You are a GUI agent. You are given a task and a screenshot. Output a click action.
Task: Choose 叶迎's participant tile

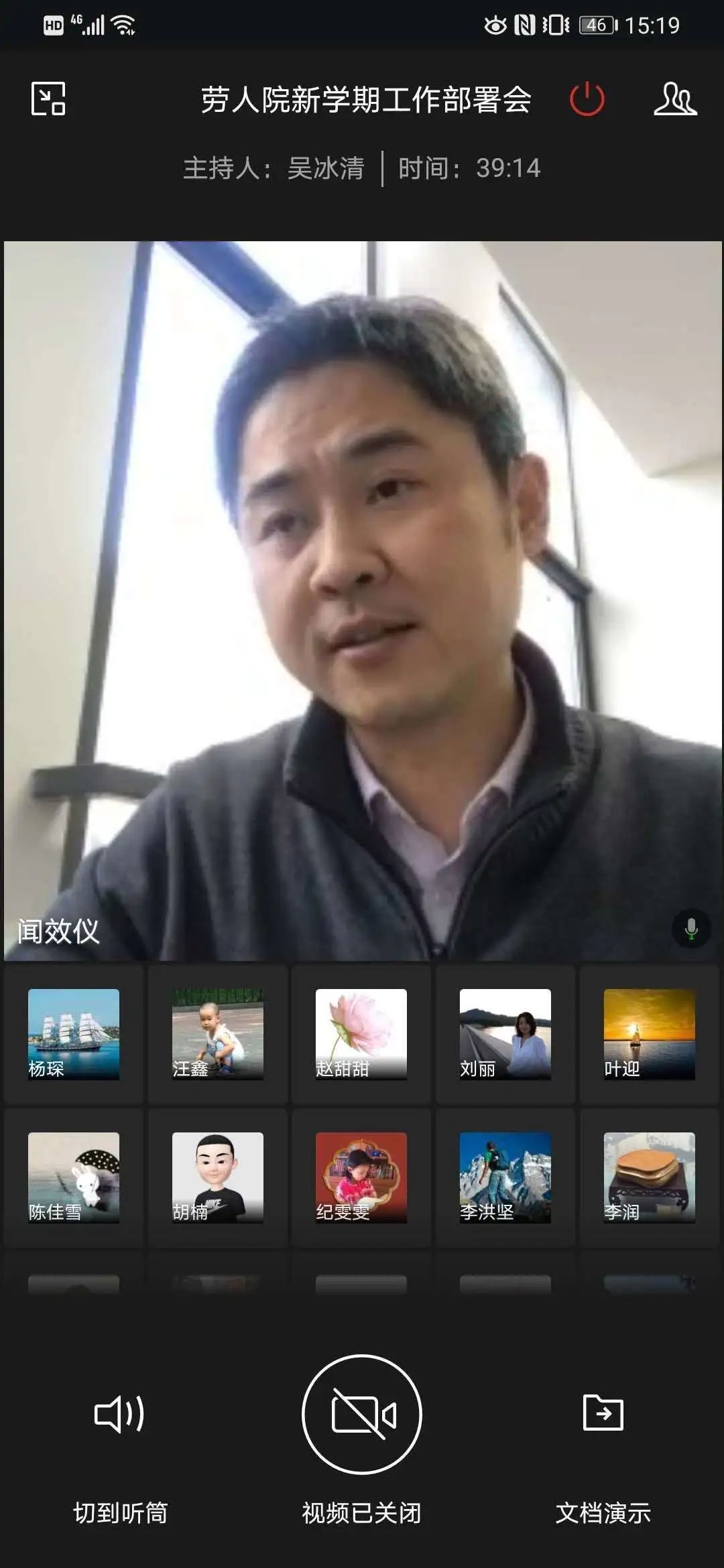coord(649,1034)
